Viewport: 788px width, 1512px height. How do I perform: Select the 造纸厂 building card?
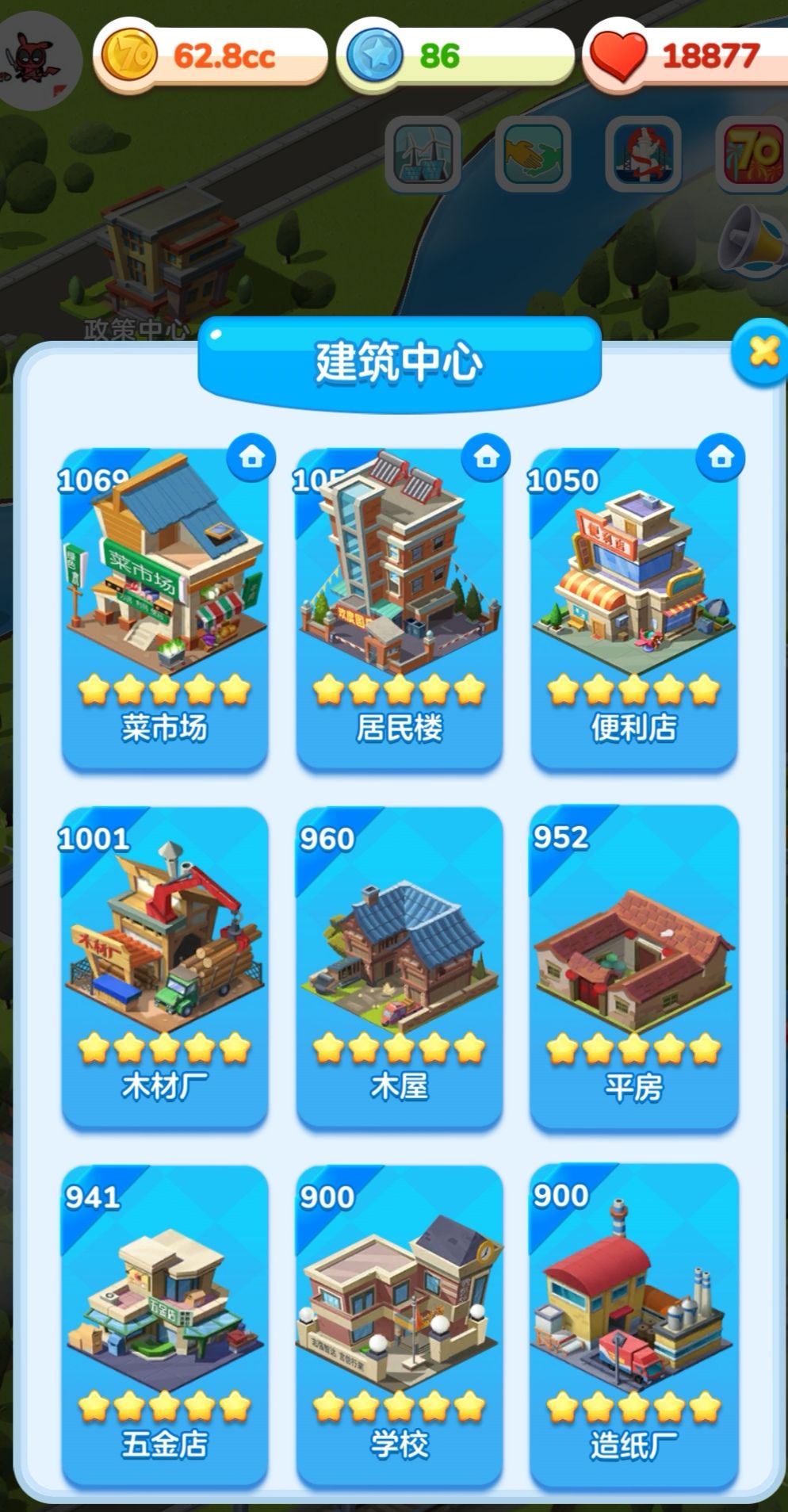point(634,1316)
